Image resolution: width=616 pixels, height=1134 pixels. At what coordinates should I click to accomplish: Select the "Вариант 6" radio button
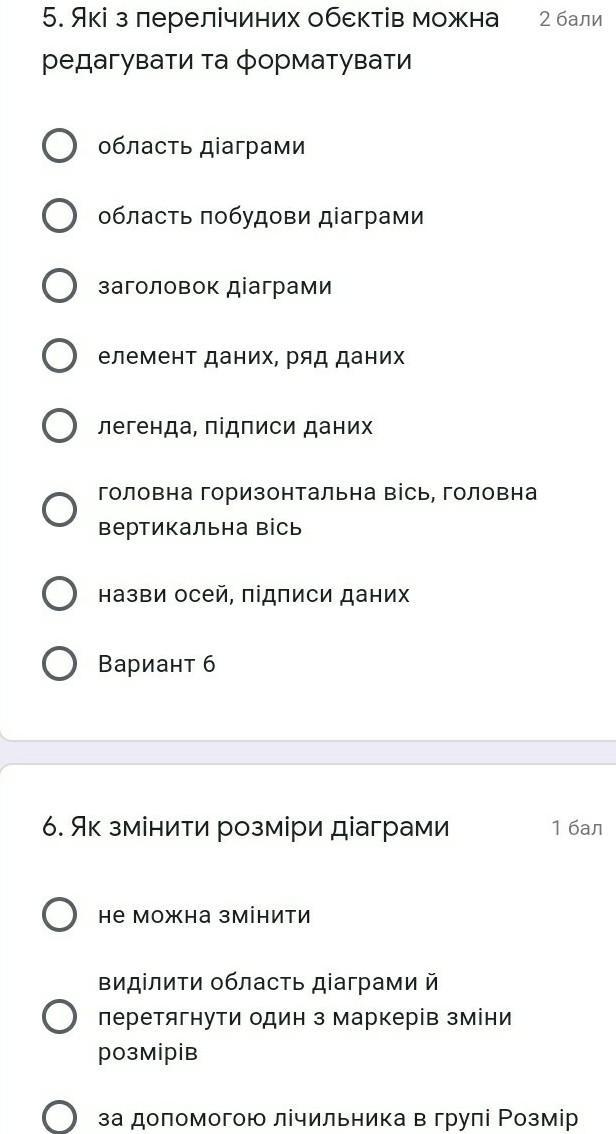(x=60, y=664)
